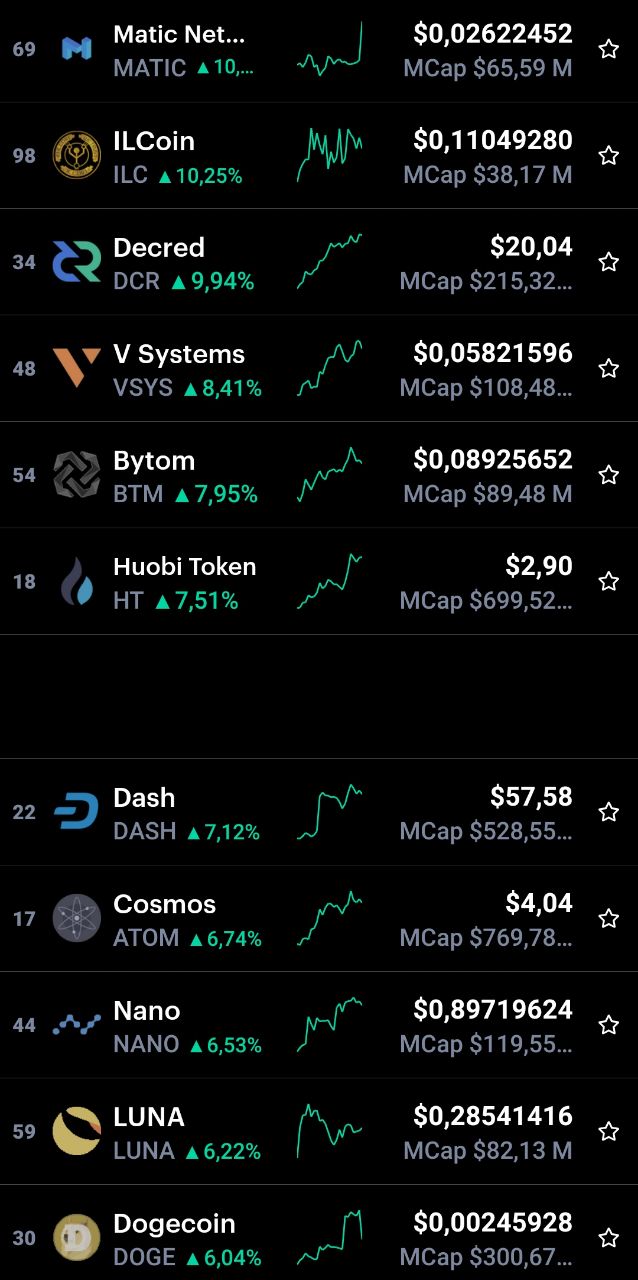Star Nano as a favorite
This screenshot has height=1280, width=638.
[x=608, y=1025]
